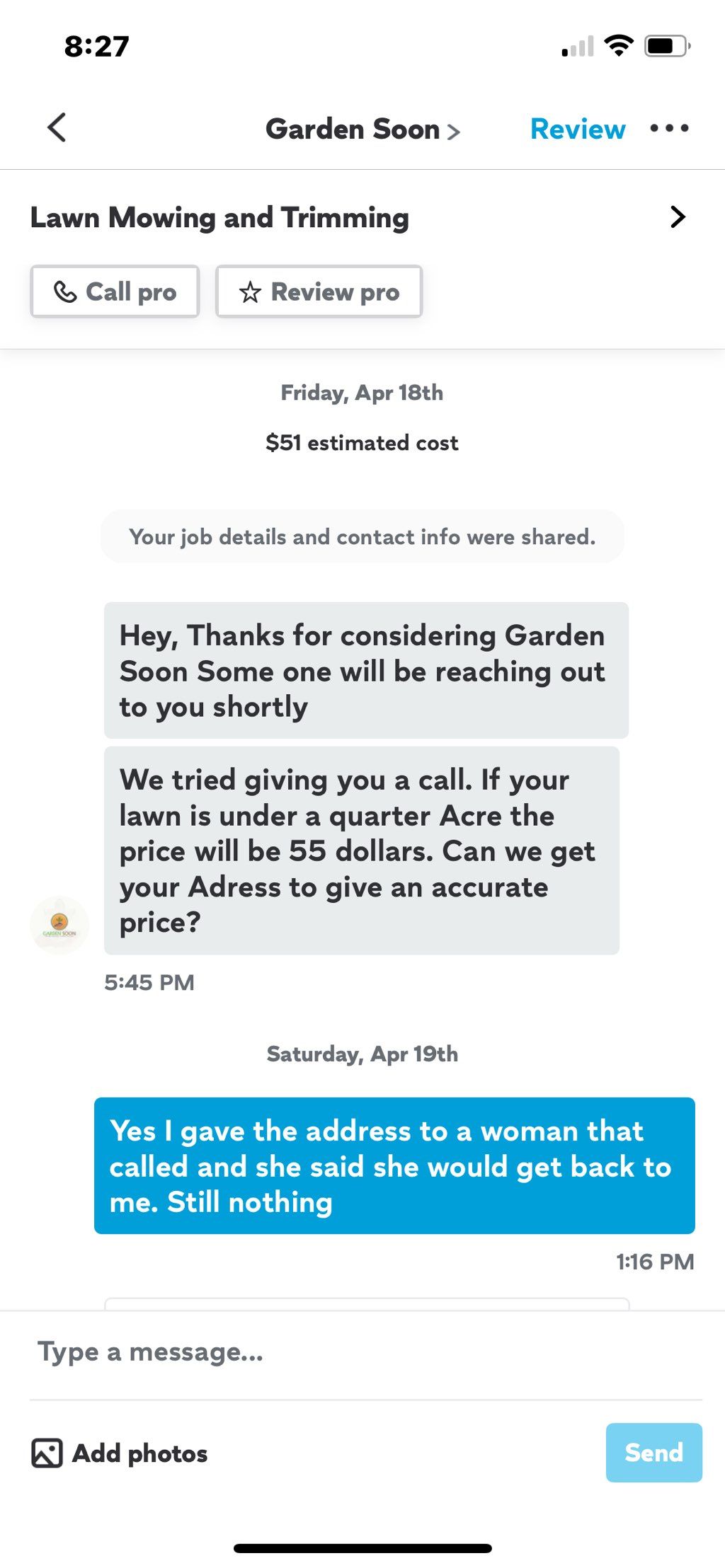Tap Garden Soon's avatar in chat

(59, 925)
